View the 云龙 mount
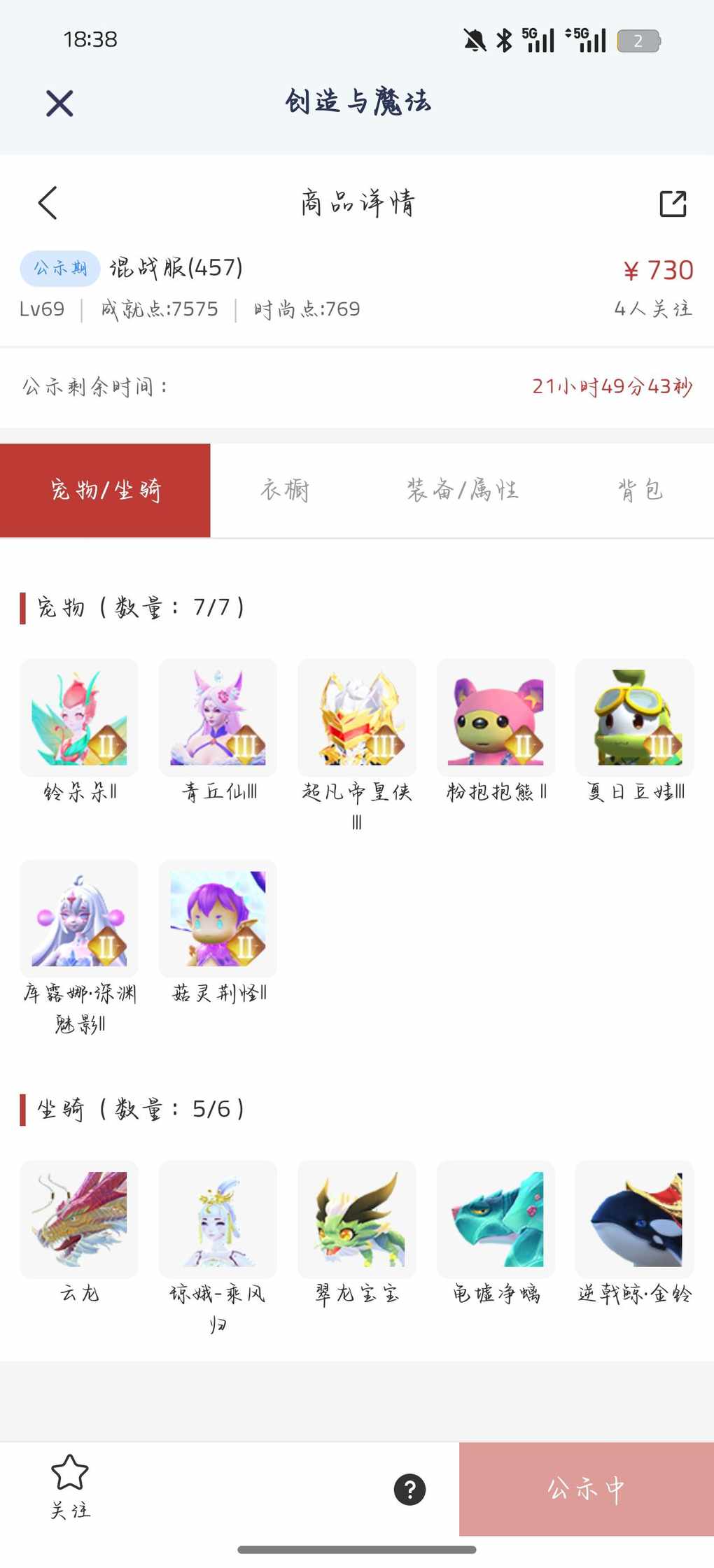Viewport: 714px width, 1568px height. [x=79, y=1220]
